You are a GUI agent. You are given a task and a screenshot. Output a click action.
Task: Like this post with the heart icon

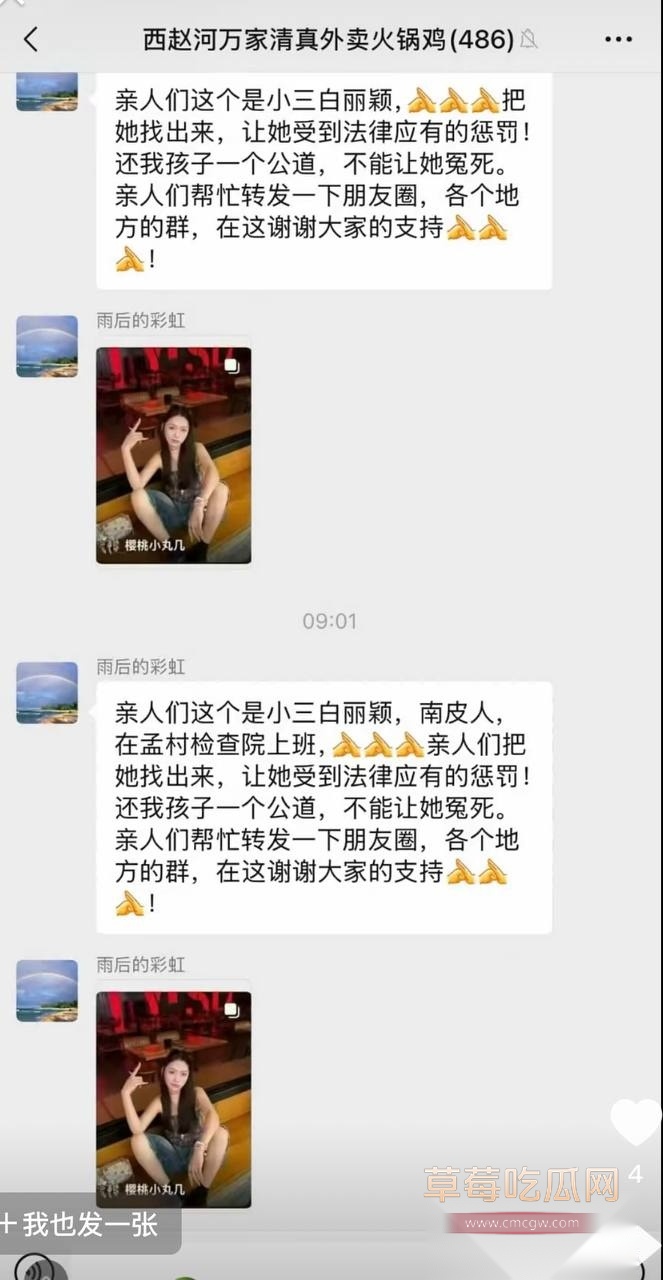(x=635, y=1121)
